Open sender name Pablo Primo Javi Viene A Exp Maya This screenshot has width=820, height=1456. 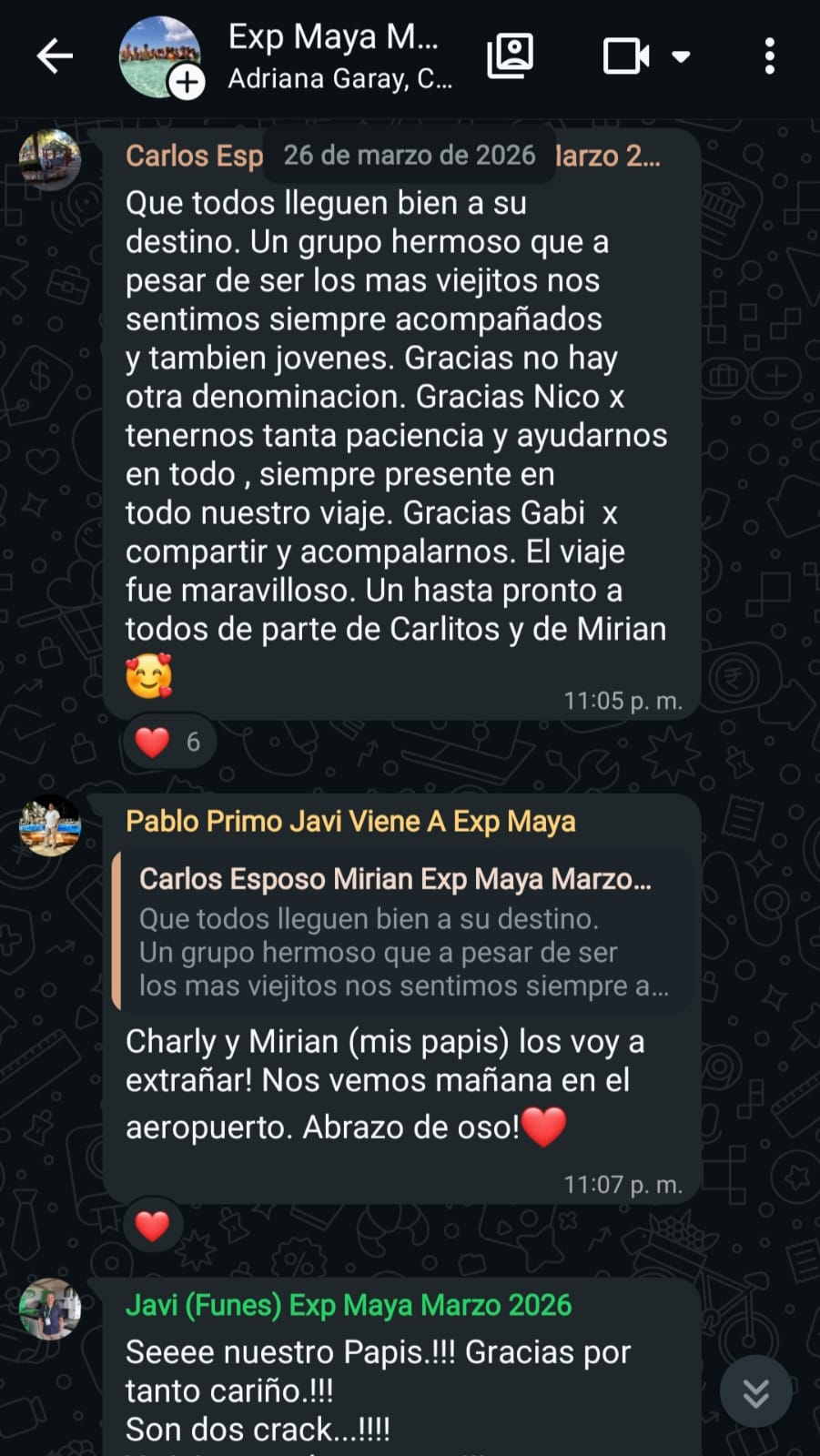[x=350, y=822]
